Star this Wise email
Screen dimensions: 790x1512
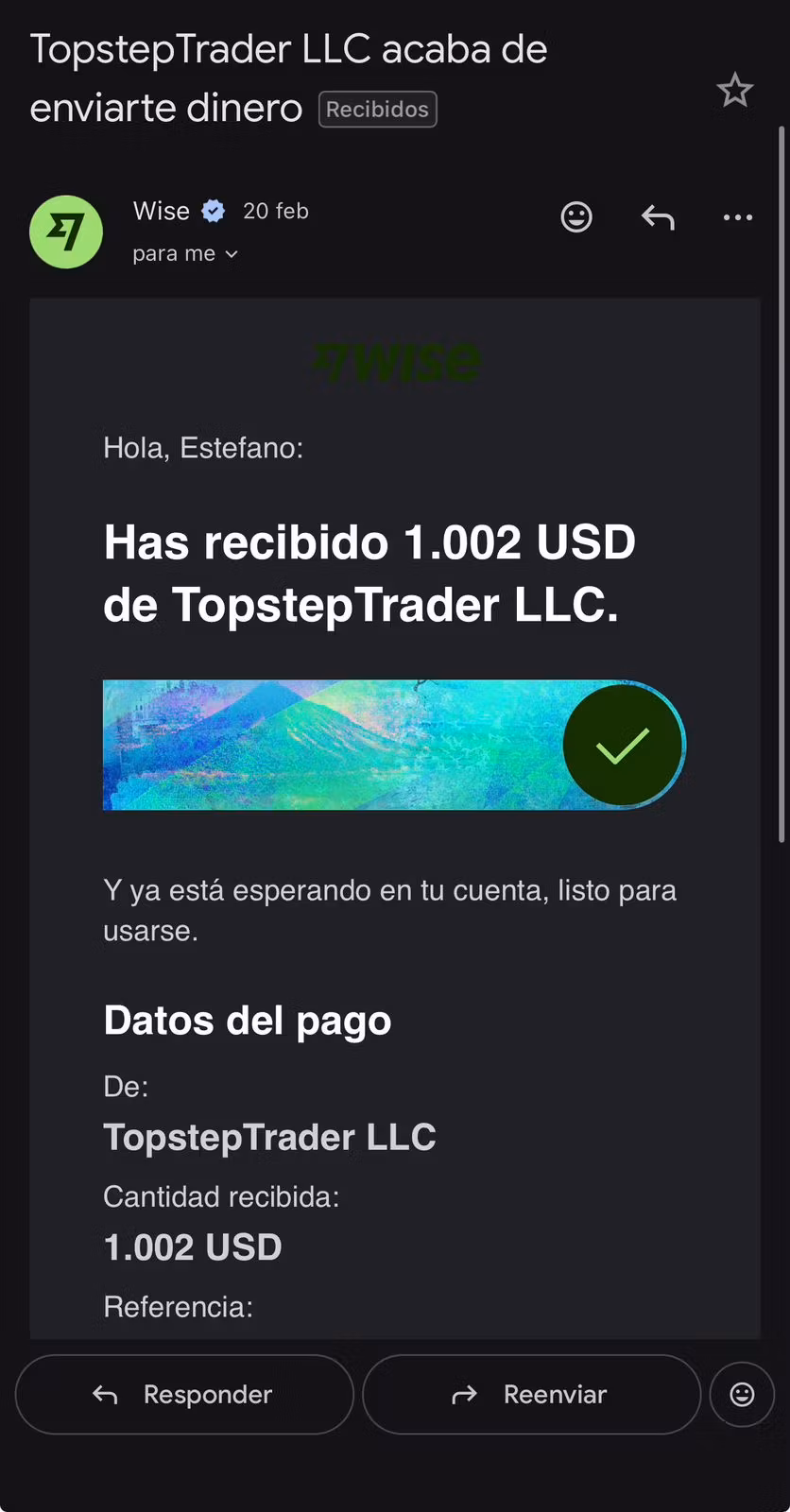[x=734, y=91]
